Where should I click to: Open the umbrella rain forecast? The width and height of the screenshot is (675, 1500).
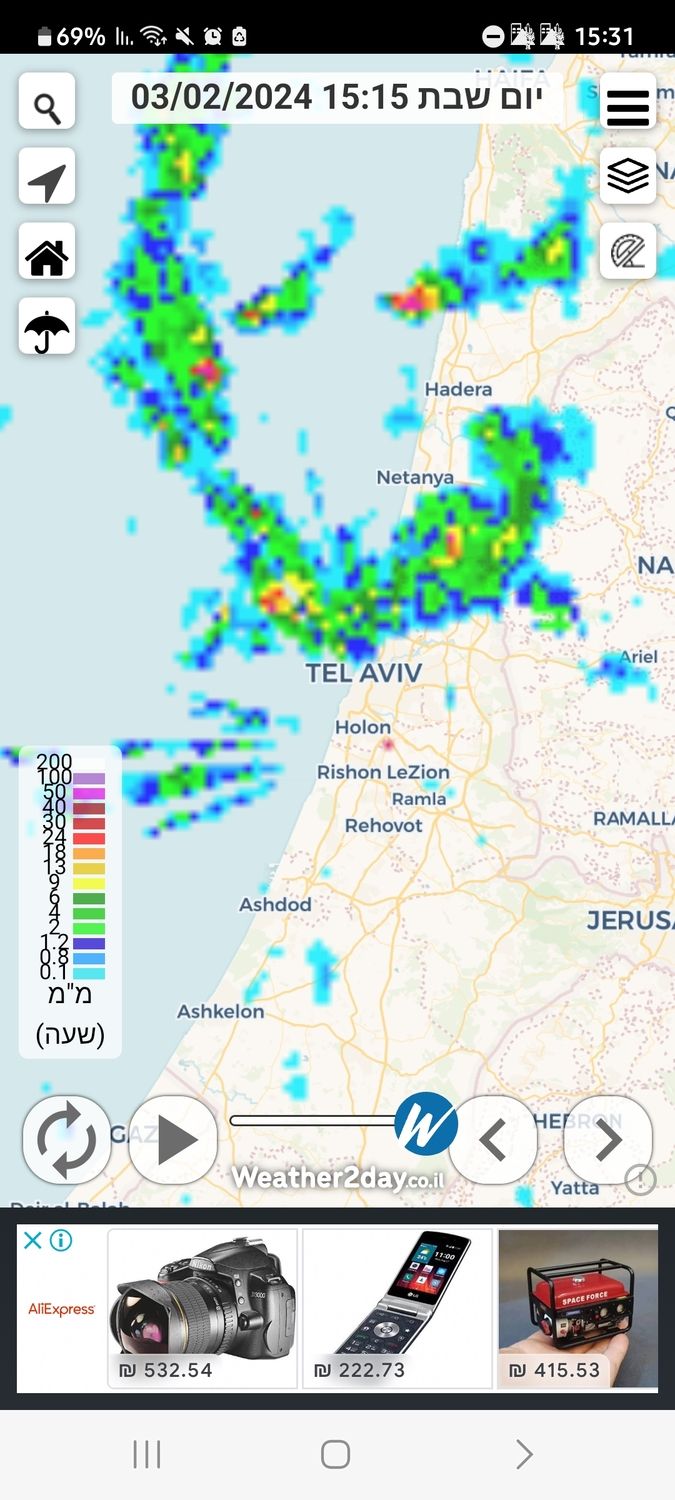(47, 327)
